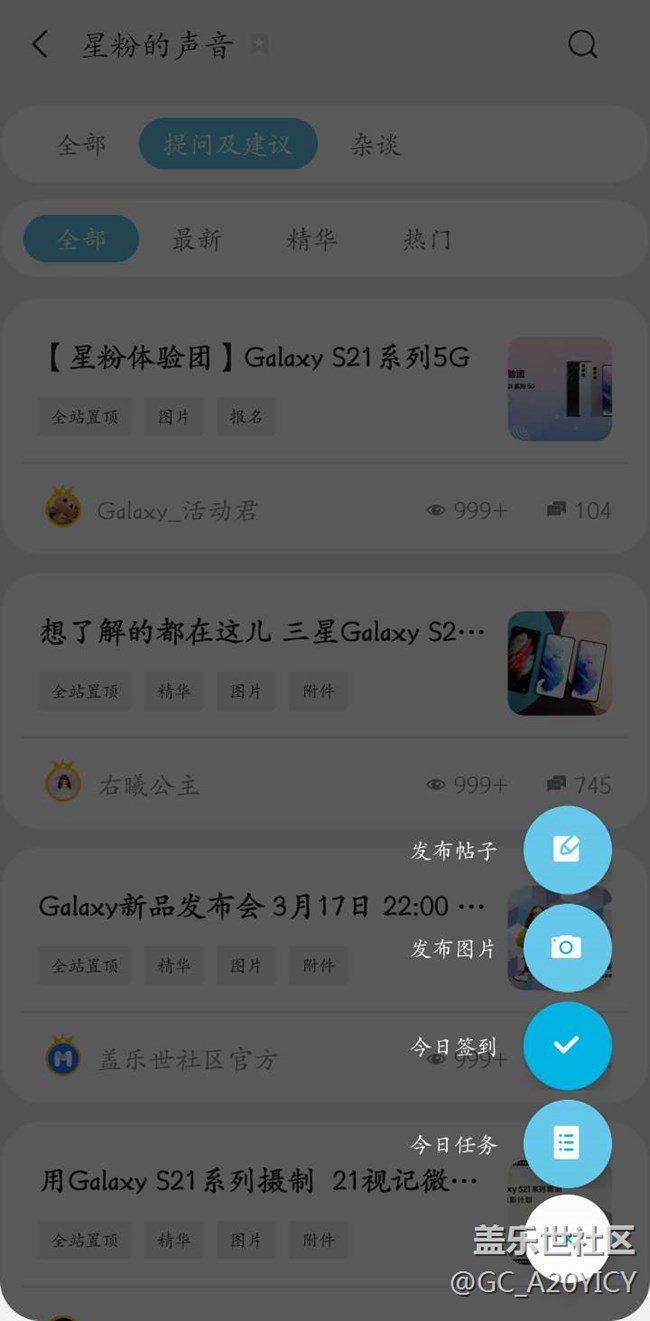Go back from 星粉的声音
Screen dimensions: 650x1321
pyautogui.click(x=40, y=45)
